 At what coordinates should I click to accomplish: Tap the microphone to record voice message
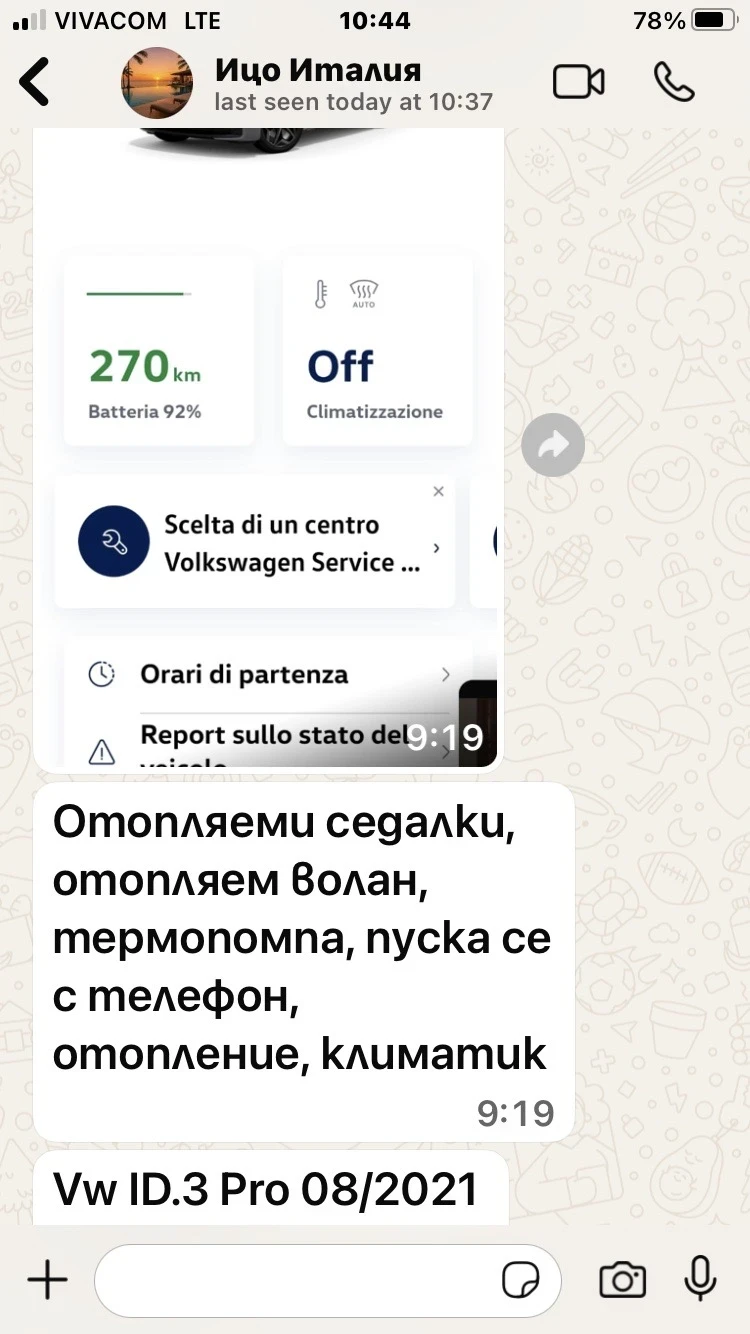700,1280
